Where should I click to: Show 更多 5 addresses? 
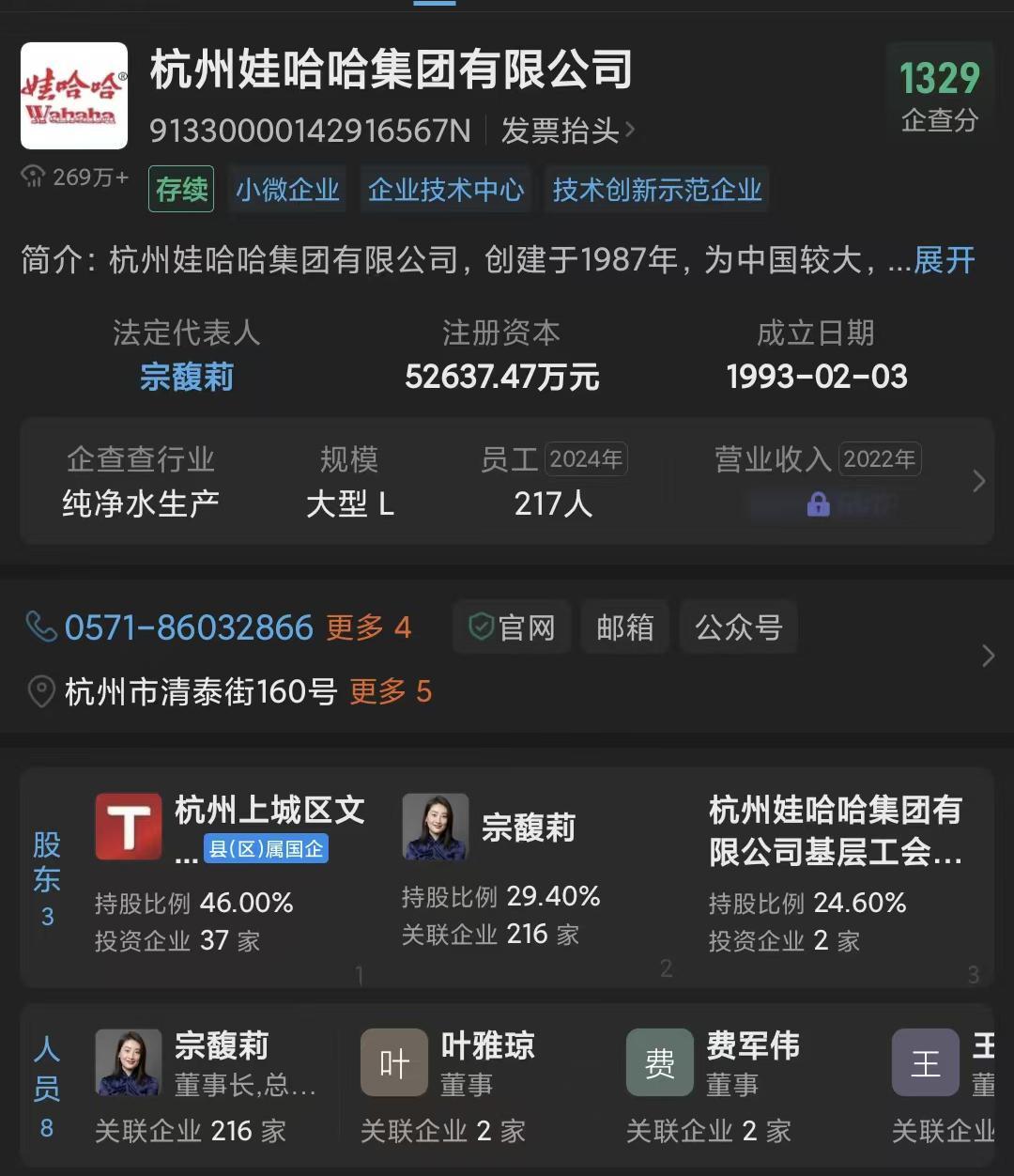[390, 692]
